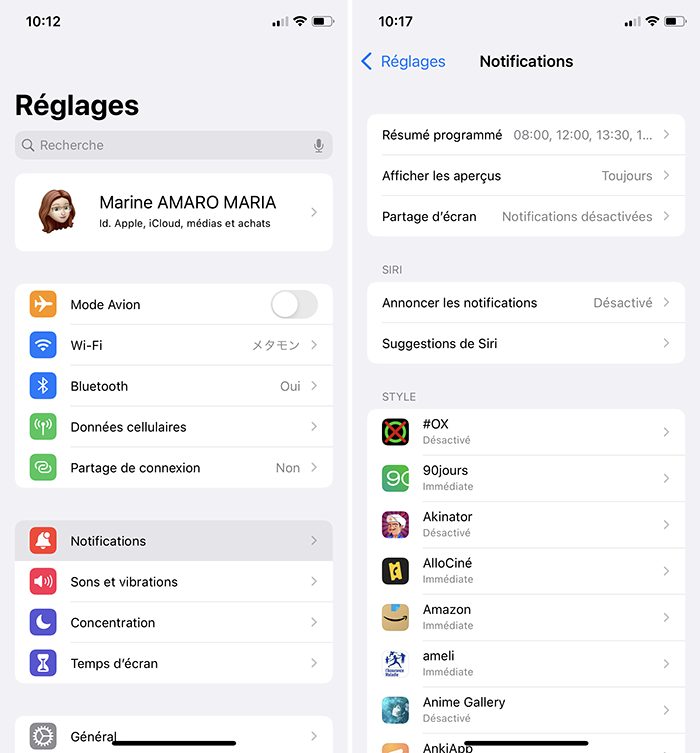The image size is (700, 753).
Task: Open Suggestions de Siri
Action: tap(526, 343)
